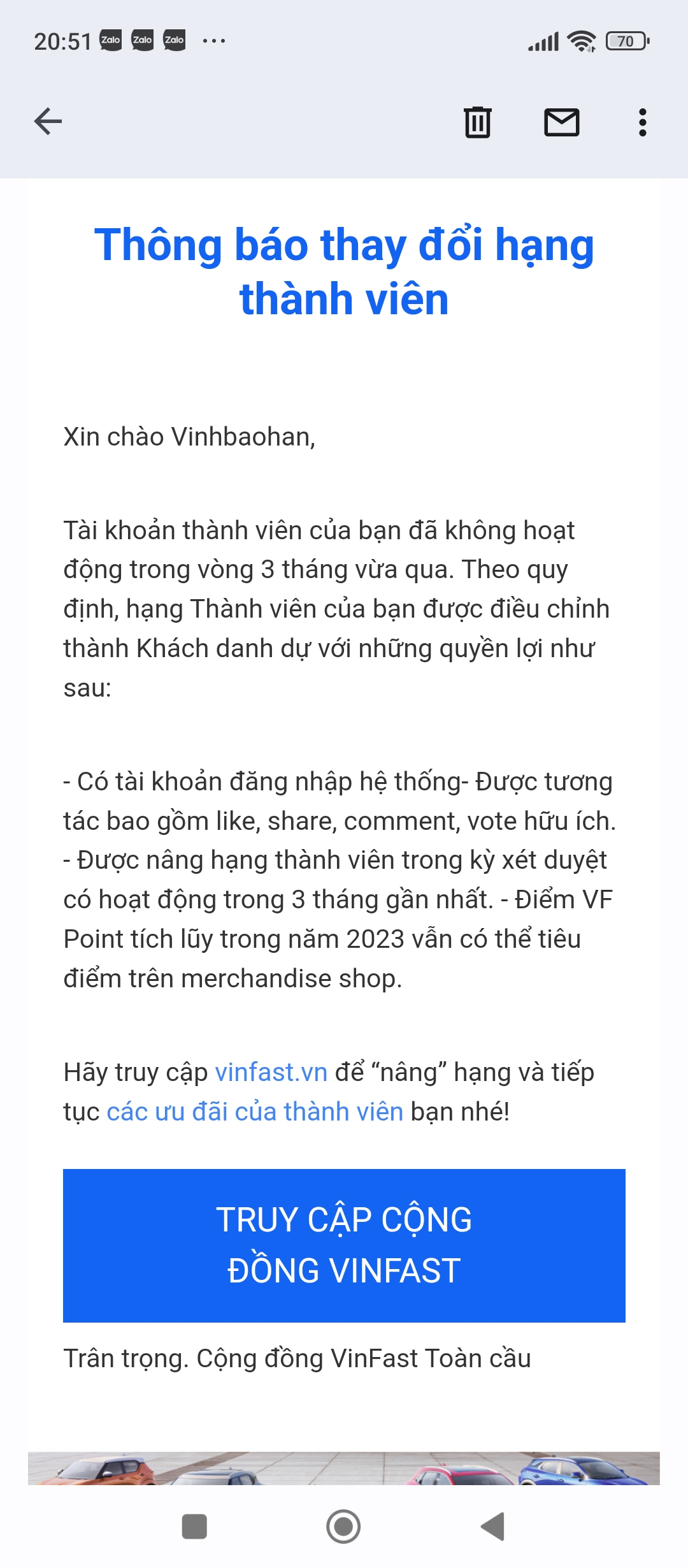Delete this email with the trash icon
This screenshot has height=1568, width=688.
[x=477, y=122]
